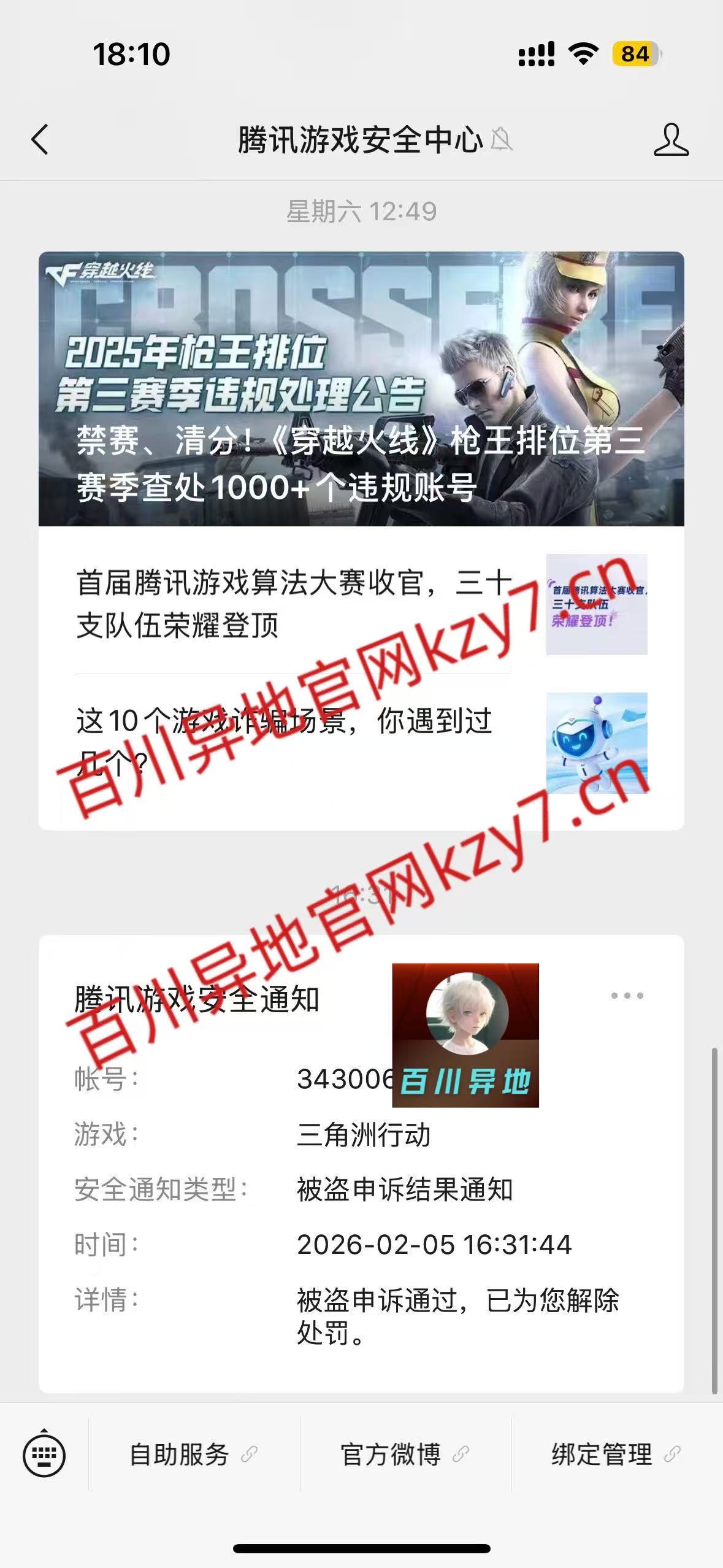Switch to keyboard input mode
723x1568 pixels.
(44, 1455)
